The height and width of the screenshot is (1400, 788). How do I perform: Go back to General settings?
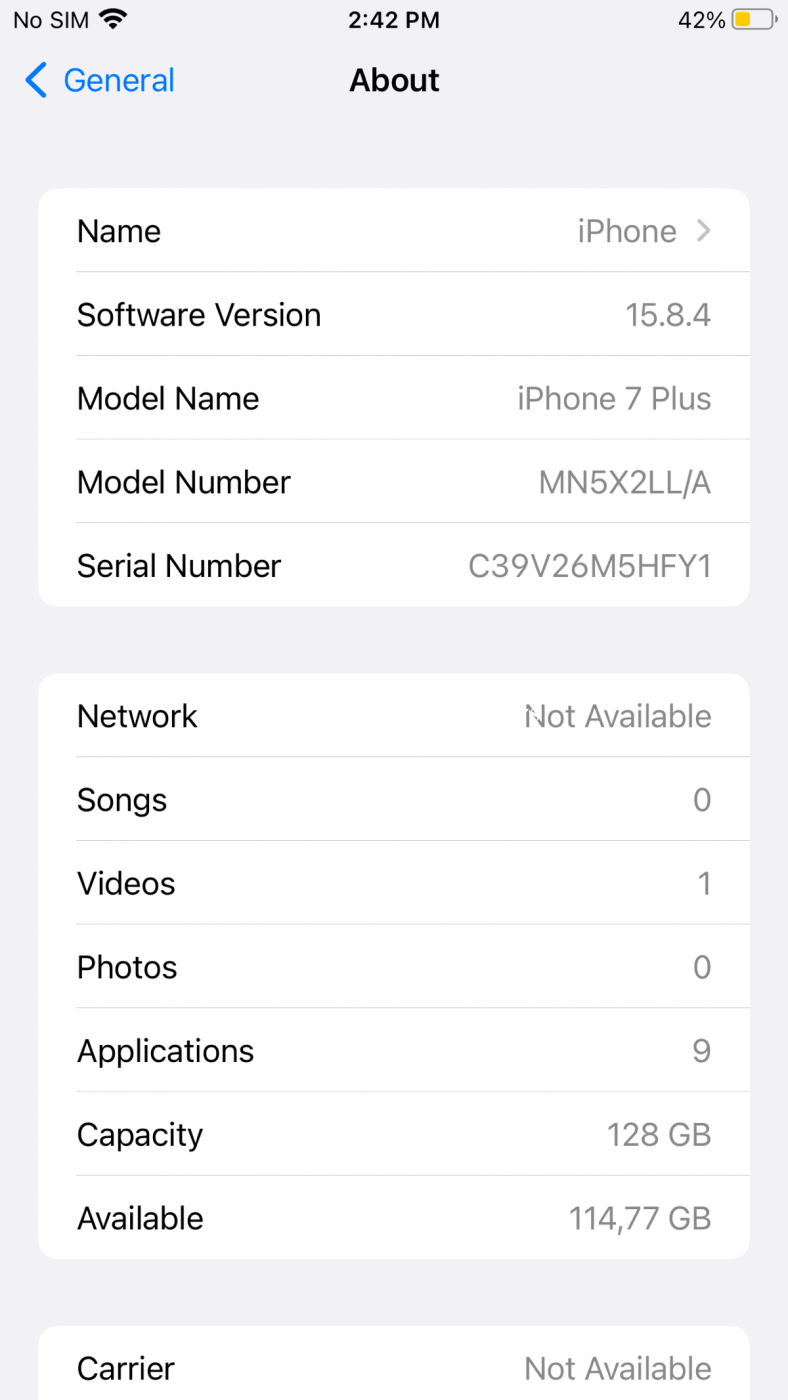pyautogui.click(x=99, y=80)
